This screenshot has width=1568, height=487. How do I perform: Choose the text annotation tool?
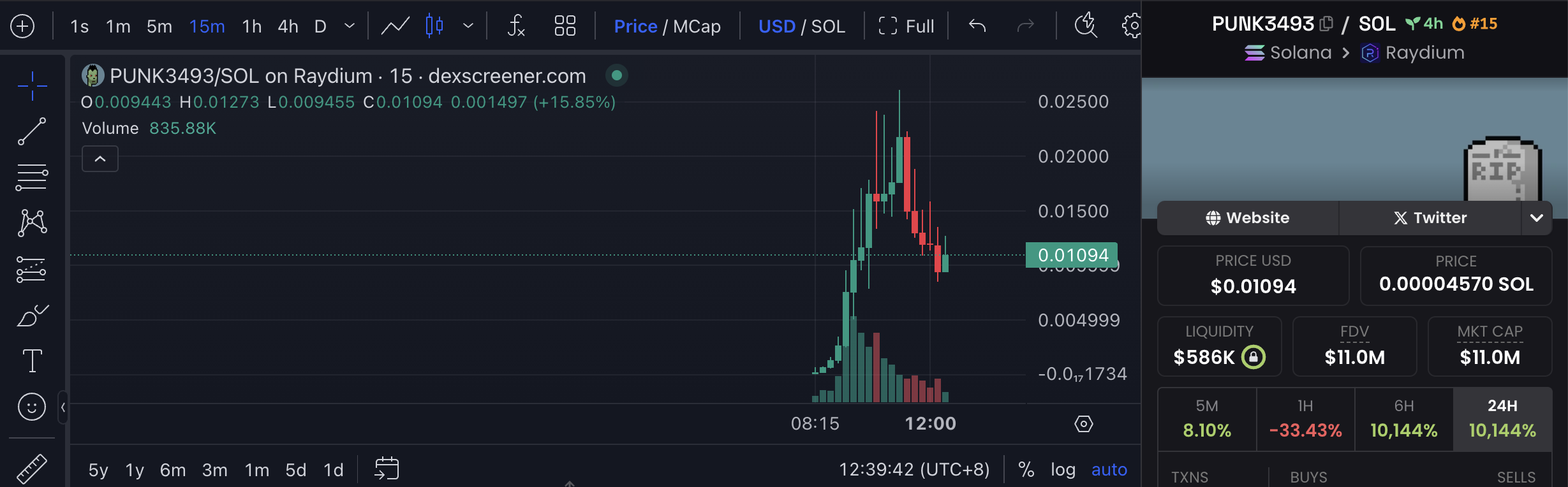pyautogui.click(x=32, y=361)
